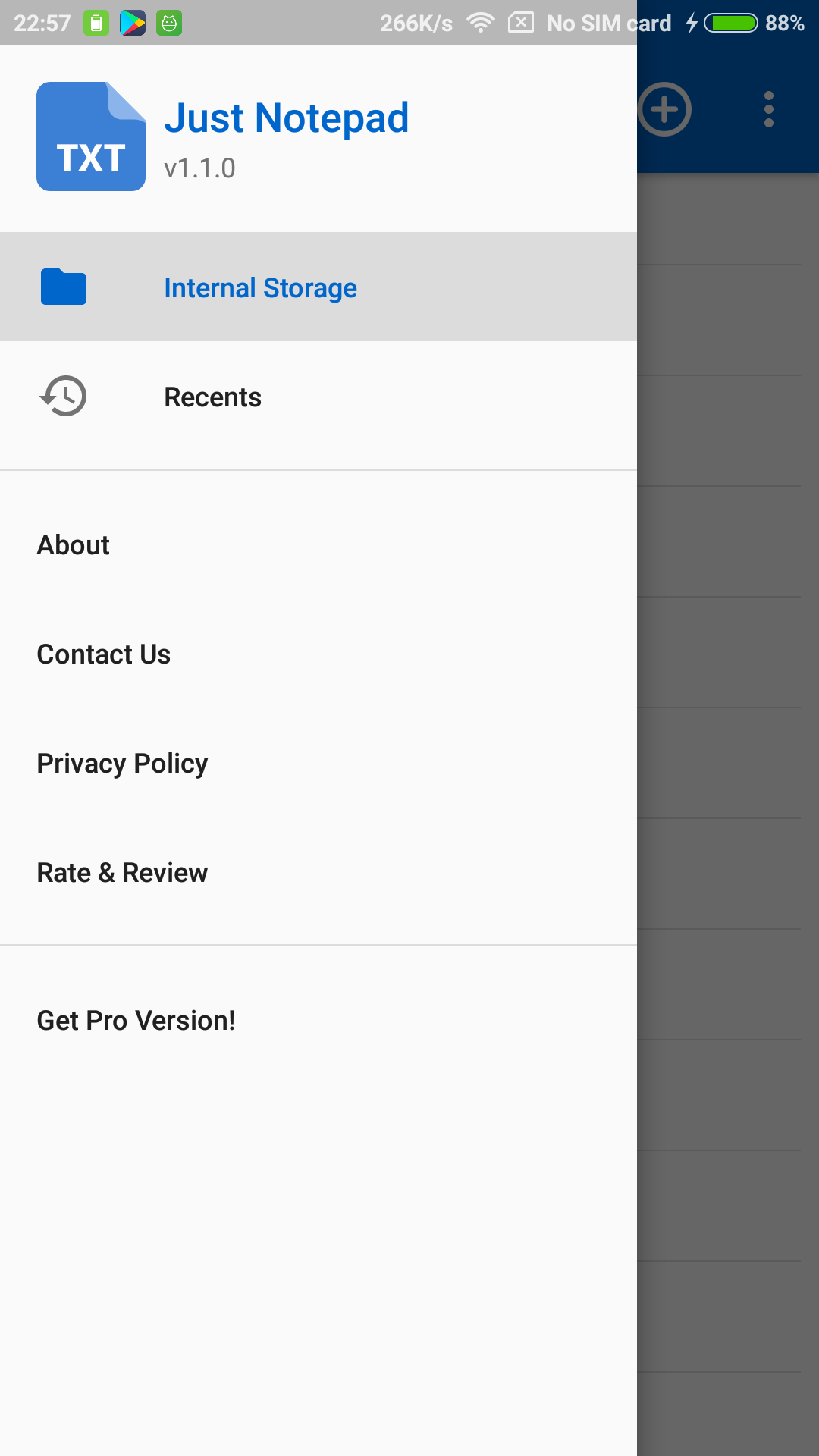Open the overflow three-dot menu
The image size is (819, 1456).
(x=769, y=110)
